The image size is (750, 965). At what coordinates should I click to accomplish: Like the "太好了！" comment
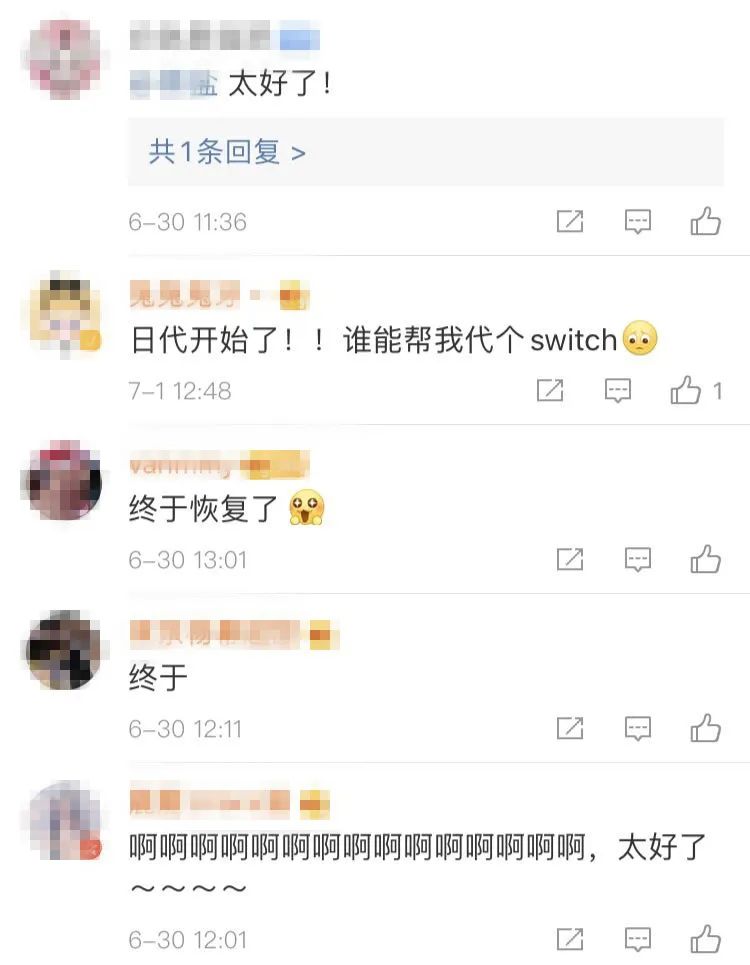click(x=706, y=222)
